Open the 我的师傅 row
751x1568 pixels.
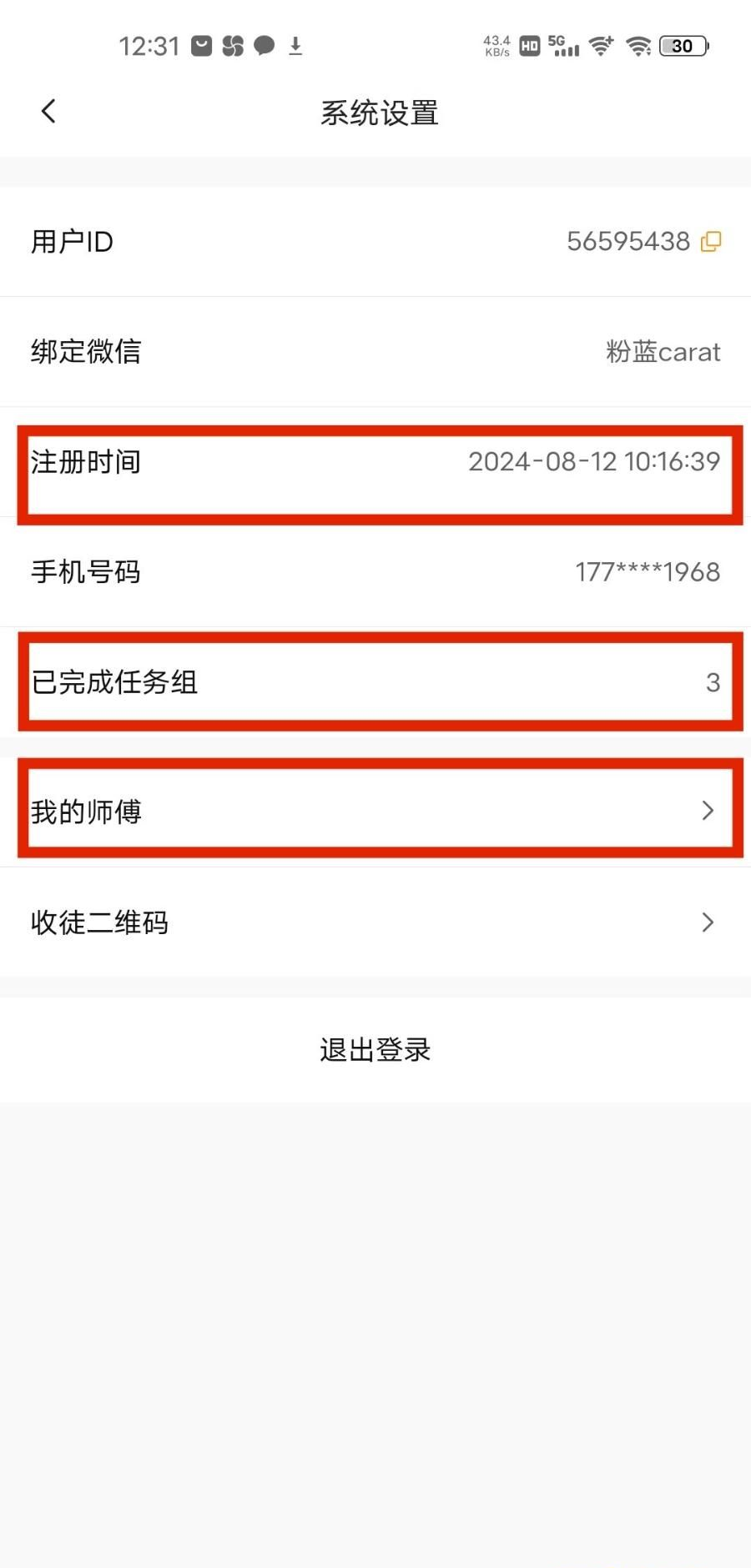(x=375, y=811)
